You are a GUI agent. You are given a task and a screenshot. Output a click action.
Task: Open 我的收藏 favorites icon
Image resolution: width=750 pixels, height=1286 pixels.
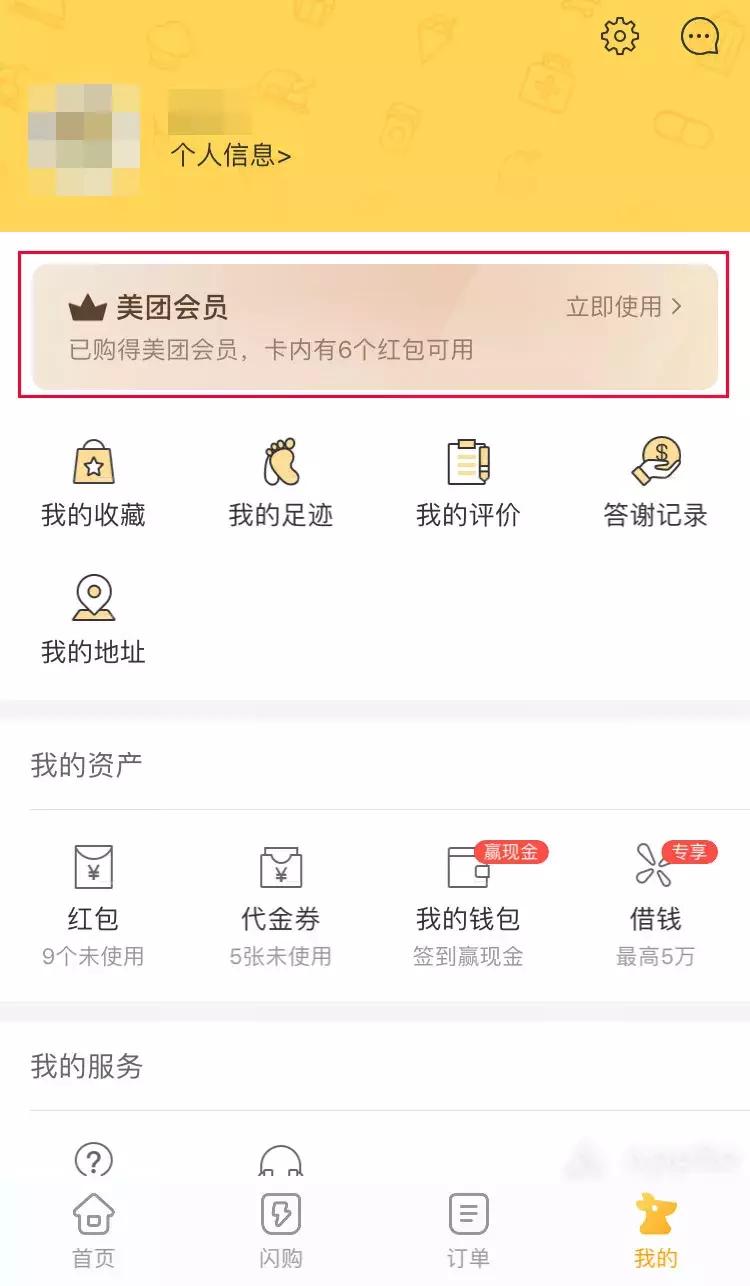coord(93,464)
